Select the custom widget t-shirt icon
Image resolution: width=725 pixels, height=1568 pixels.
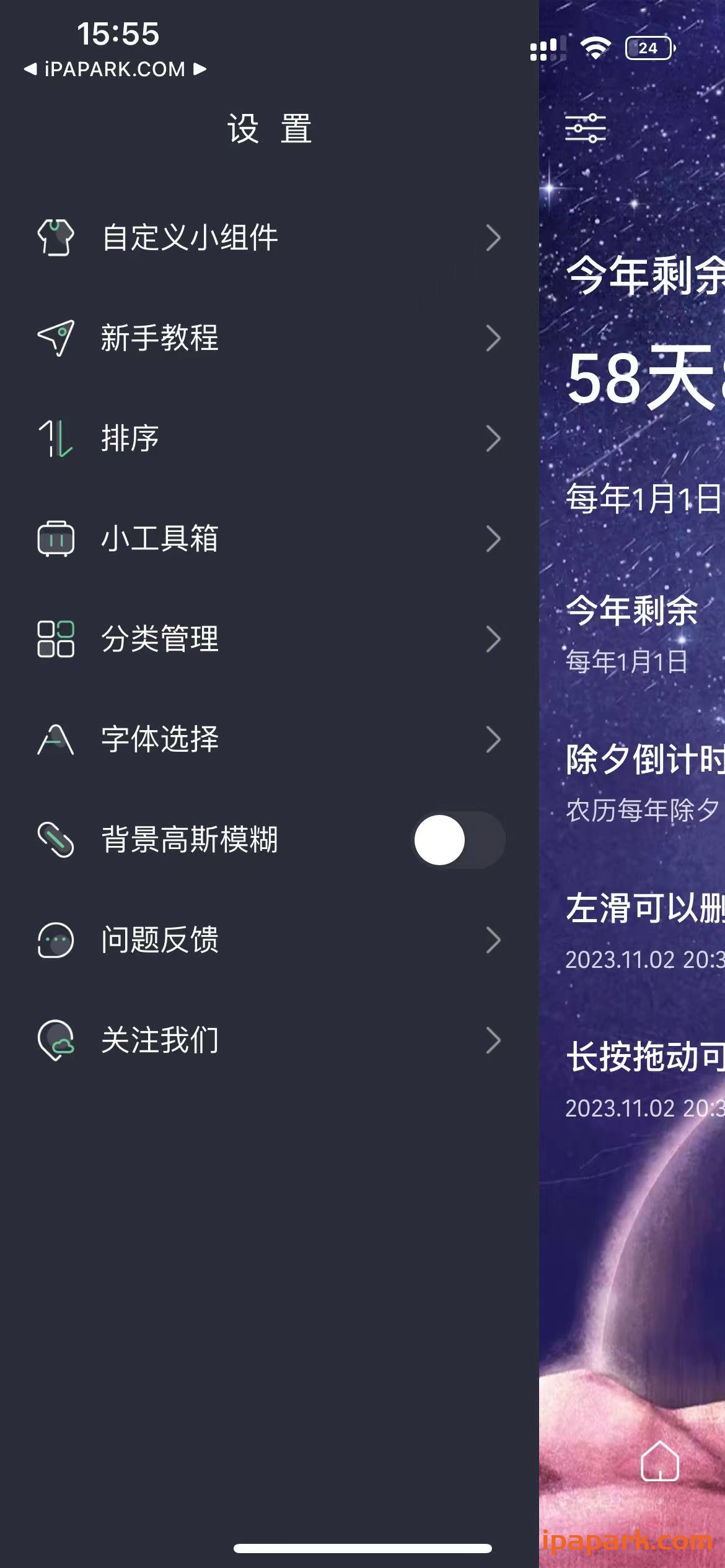tap(56, 238)
